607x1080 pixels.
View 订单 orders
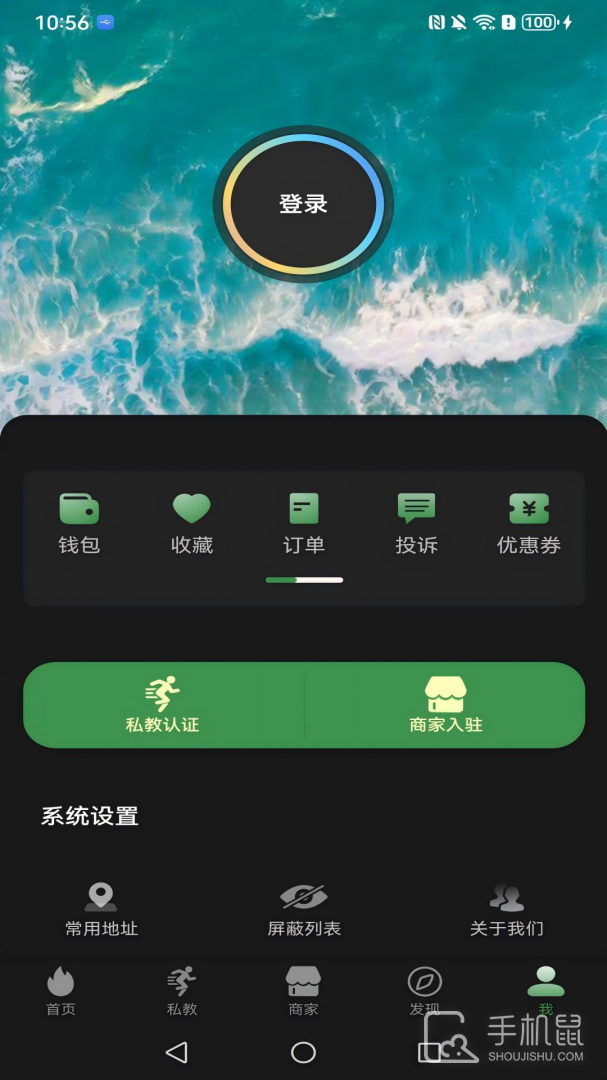[303, 523]
